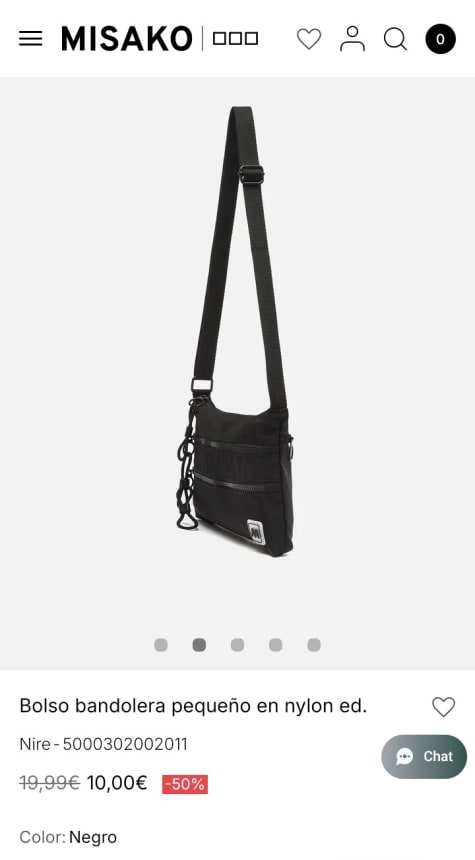Viewport: 475px width, 860px height.
Task: Open the shopping cart showing 0
Action: pyautogui.click(x=440, y=39)
